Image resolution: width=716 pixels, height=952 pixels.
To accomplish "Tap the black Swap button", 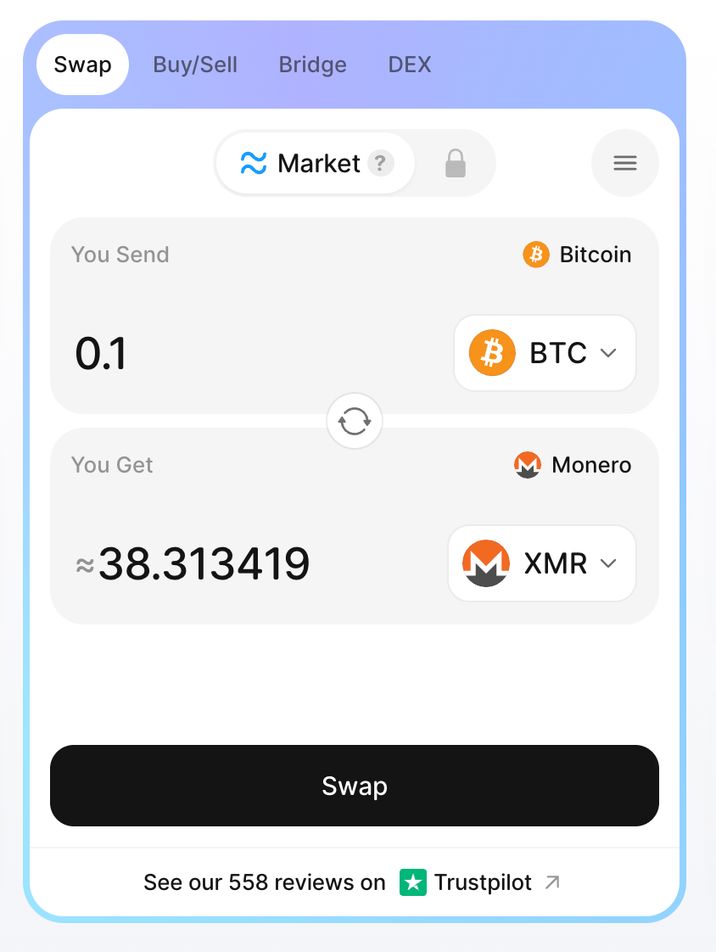I will coord(354,786).
